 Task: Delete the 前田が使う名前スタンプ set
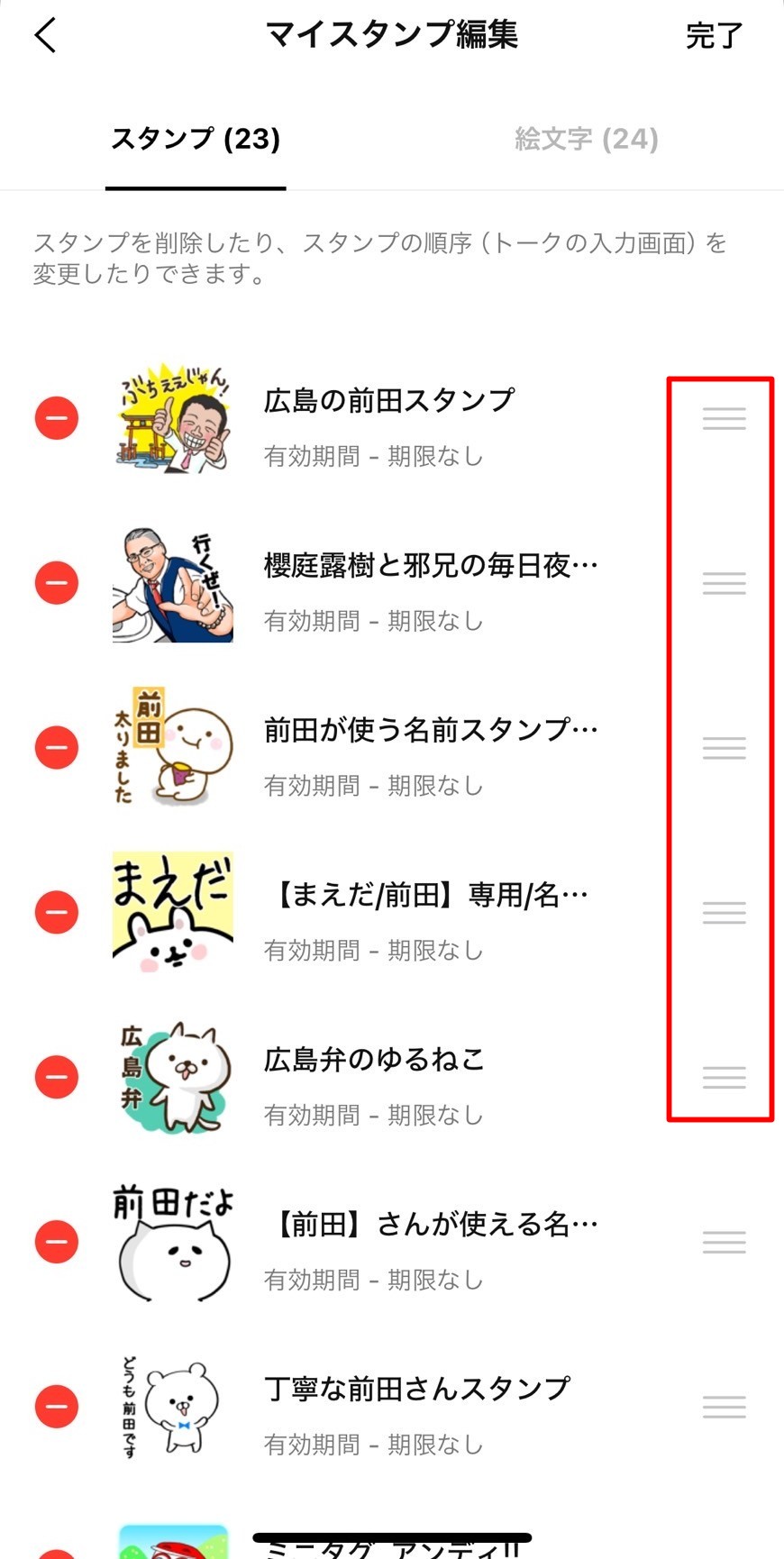coord(57,748)
